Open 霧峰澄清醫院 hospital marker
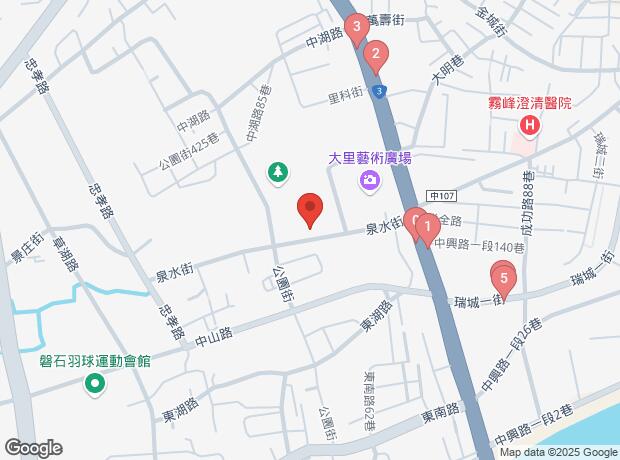The width and height of the screenshot is (620, 460). point(529,126)
